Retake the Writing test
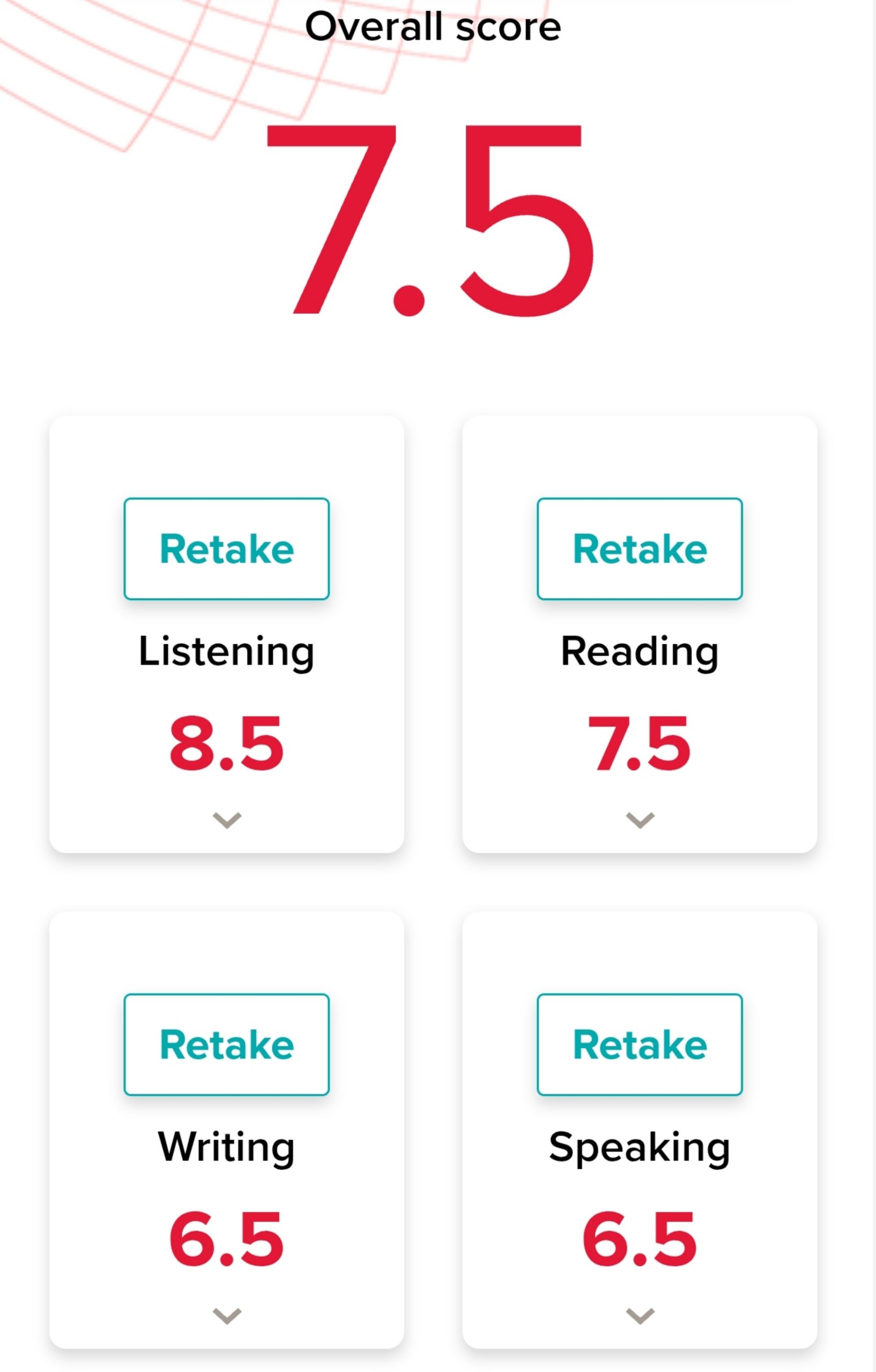 tap(226, 1044)
